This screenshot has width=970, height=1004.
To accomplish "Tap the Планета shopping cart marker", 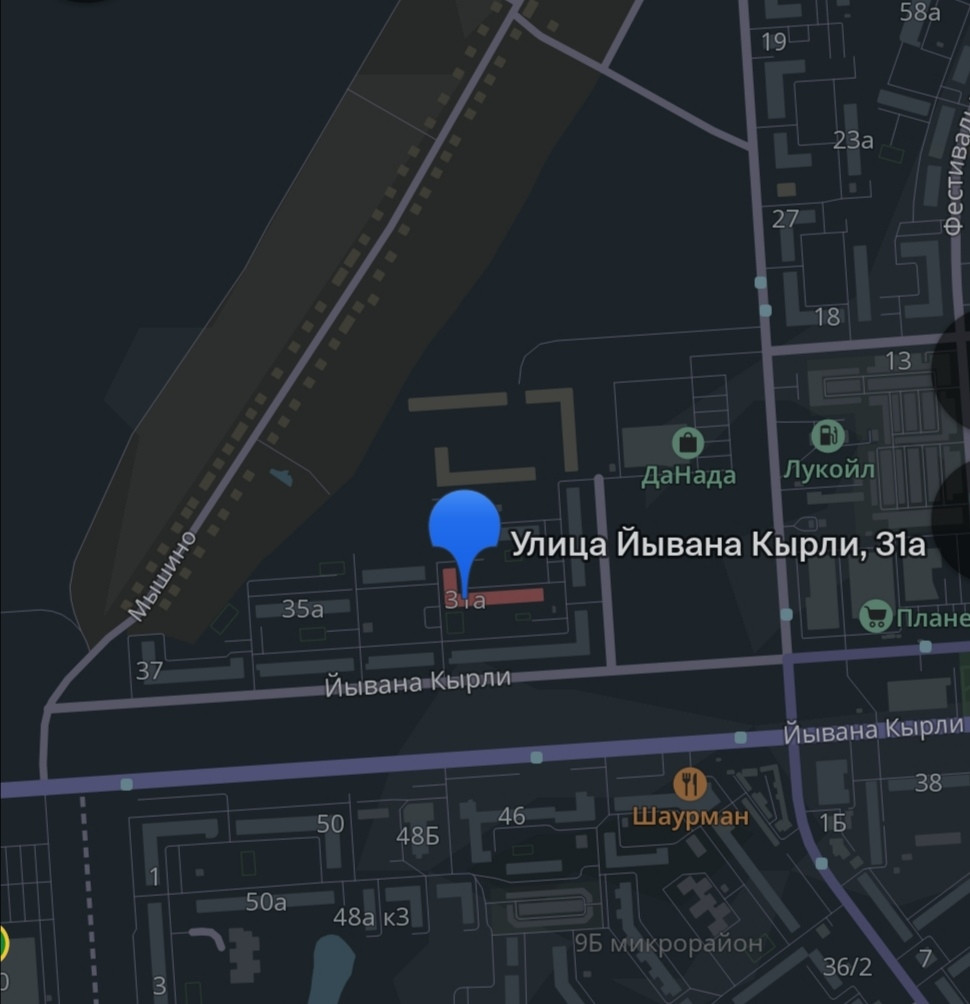I will [x=876, y=616].
